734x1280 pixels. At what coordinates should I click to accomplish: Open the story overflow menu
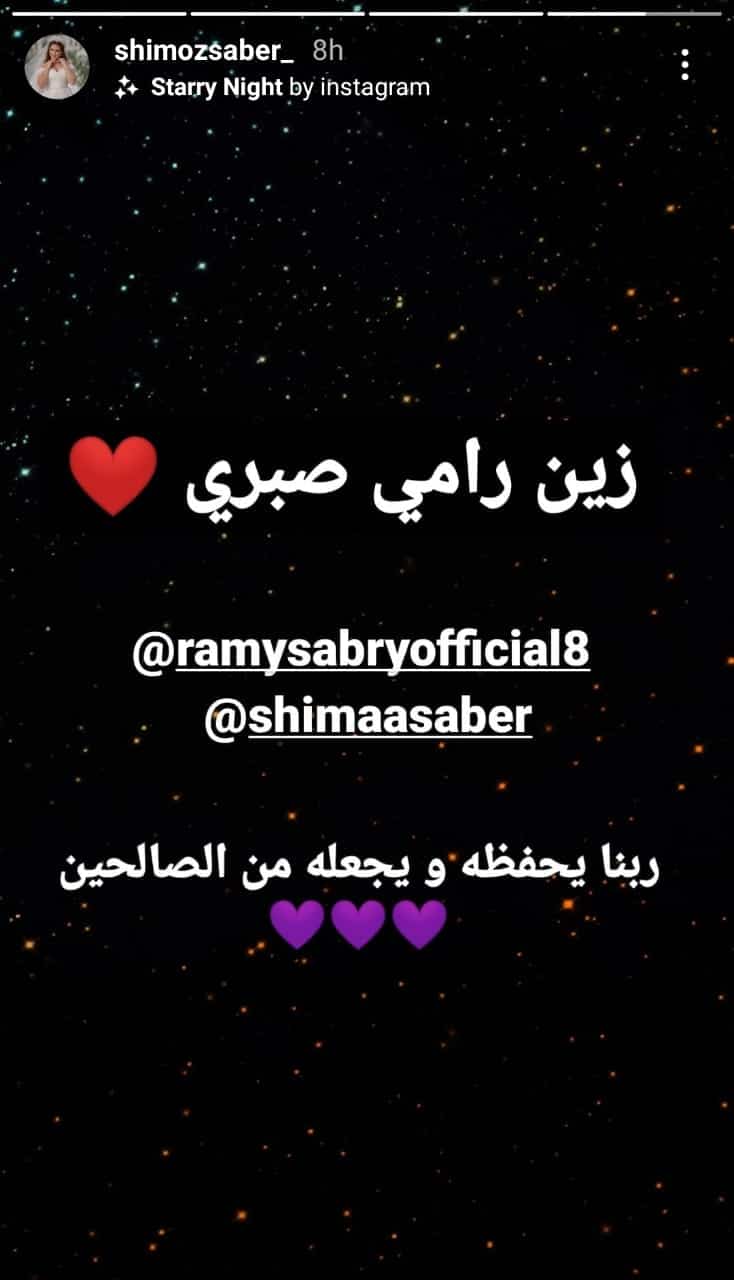[685, 65]
